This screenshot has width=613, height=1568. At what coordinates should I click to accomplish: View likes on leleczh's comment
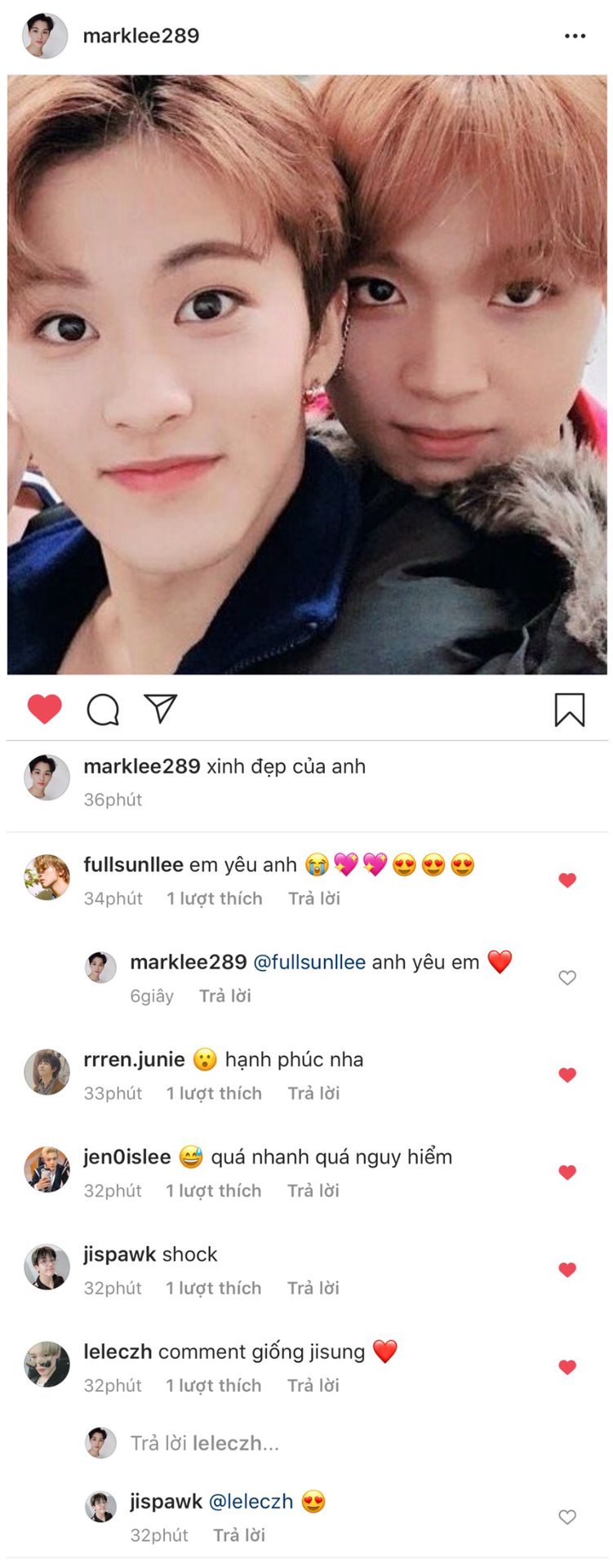213,1386
